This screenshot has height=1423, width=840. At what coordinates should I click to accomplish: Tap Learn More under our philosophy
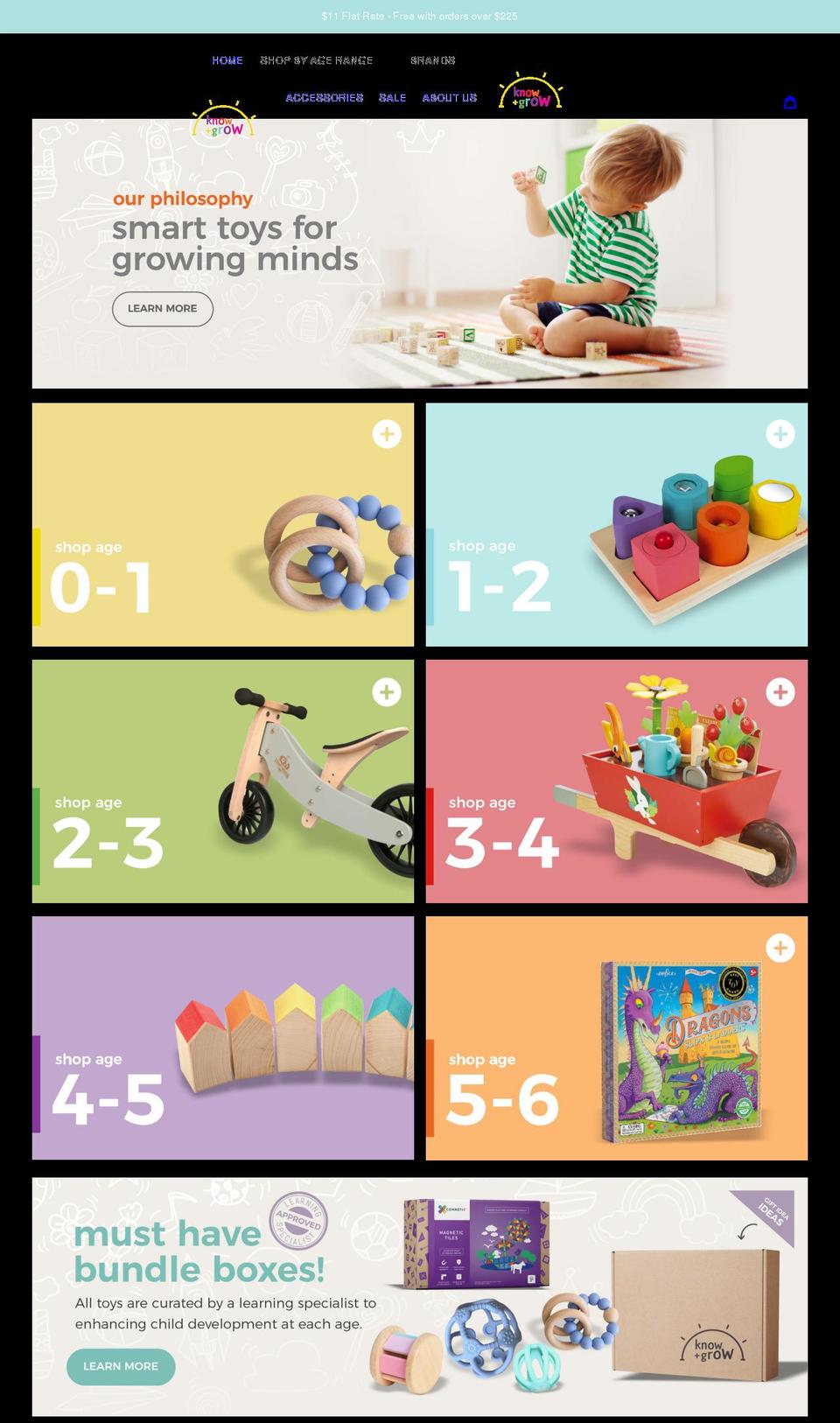click(x=162, y=308)
